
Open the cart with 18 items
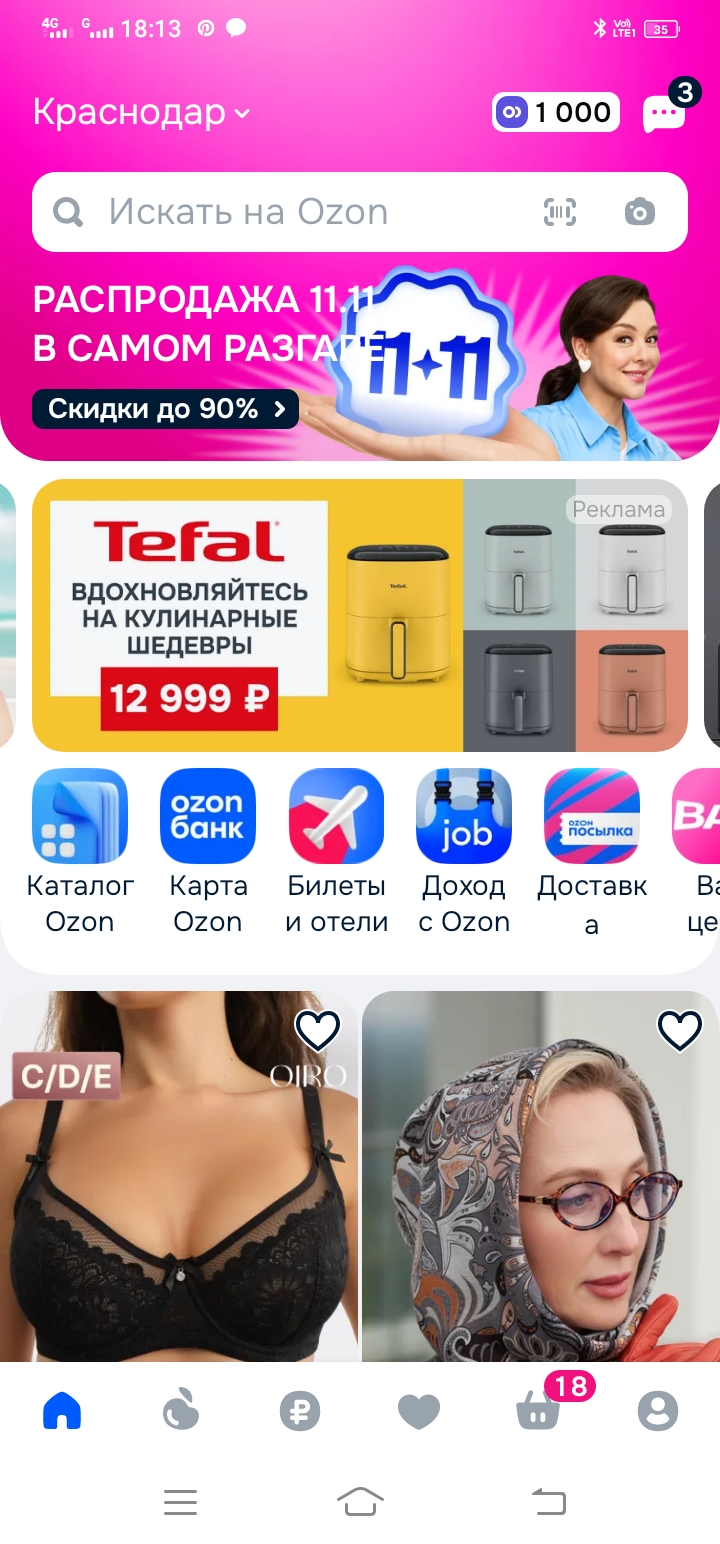(538, 1411)
